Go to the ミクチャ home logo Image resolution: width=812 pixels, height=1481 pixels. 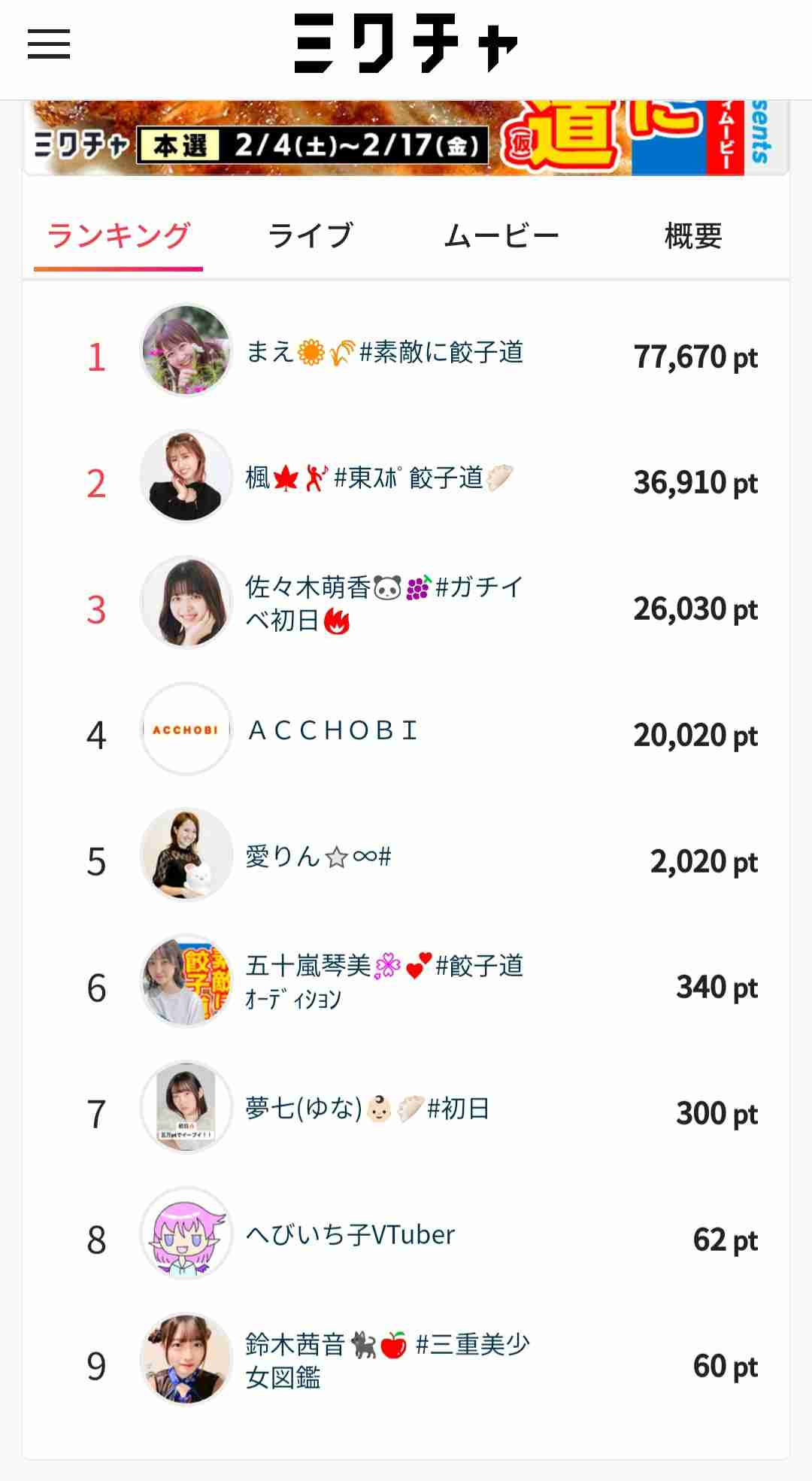tap(406, 44)
